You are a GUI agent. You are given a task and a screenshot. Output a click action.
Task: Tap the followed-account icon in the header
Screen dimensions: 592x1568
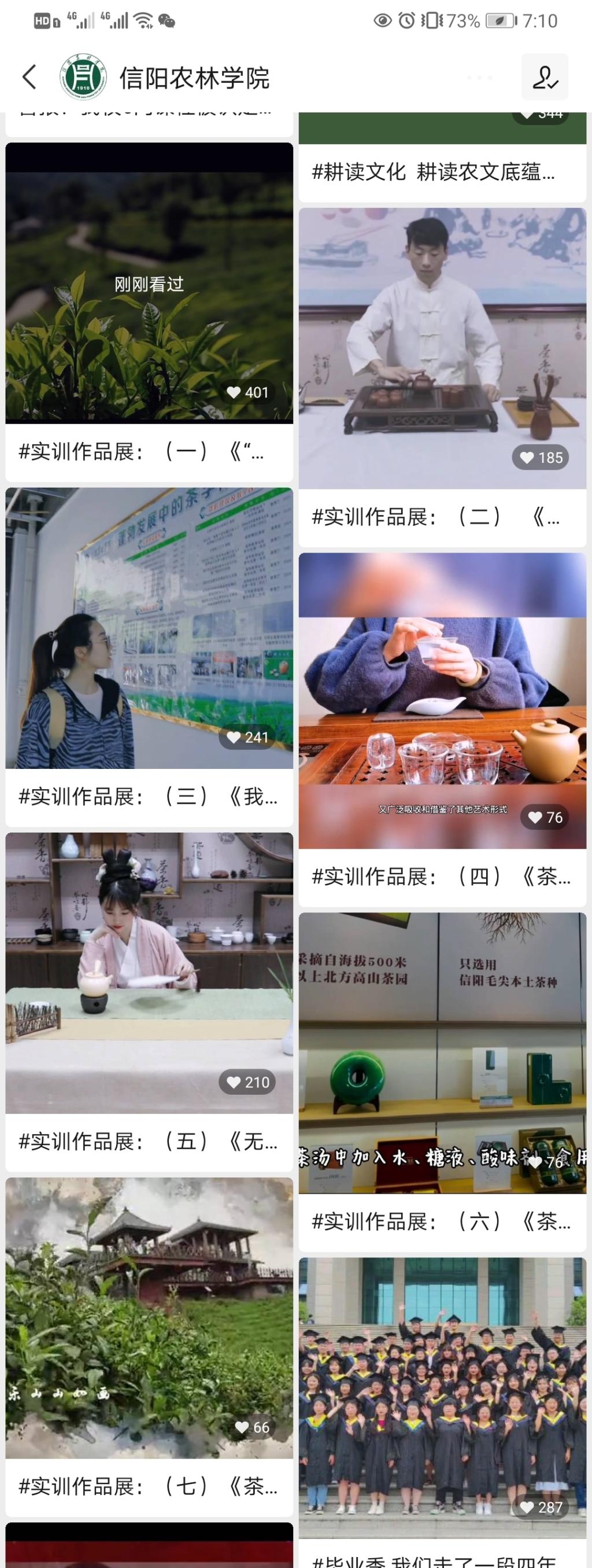coord(544,78)
